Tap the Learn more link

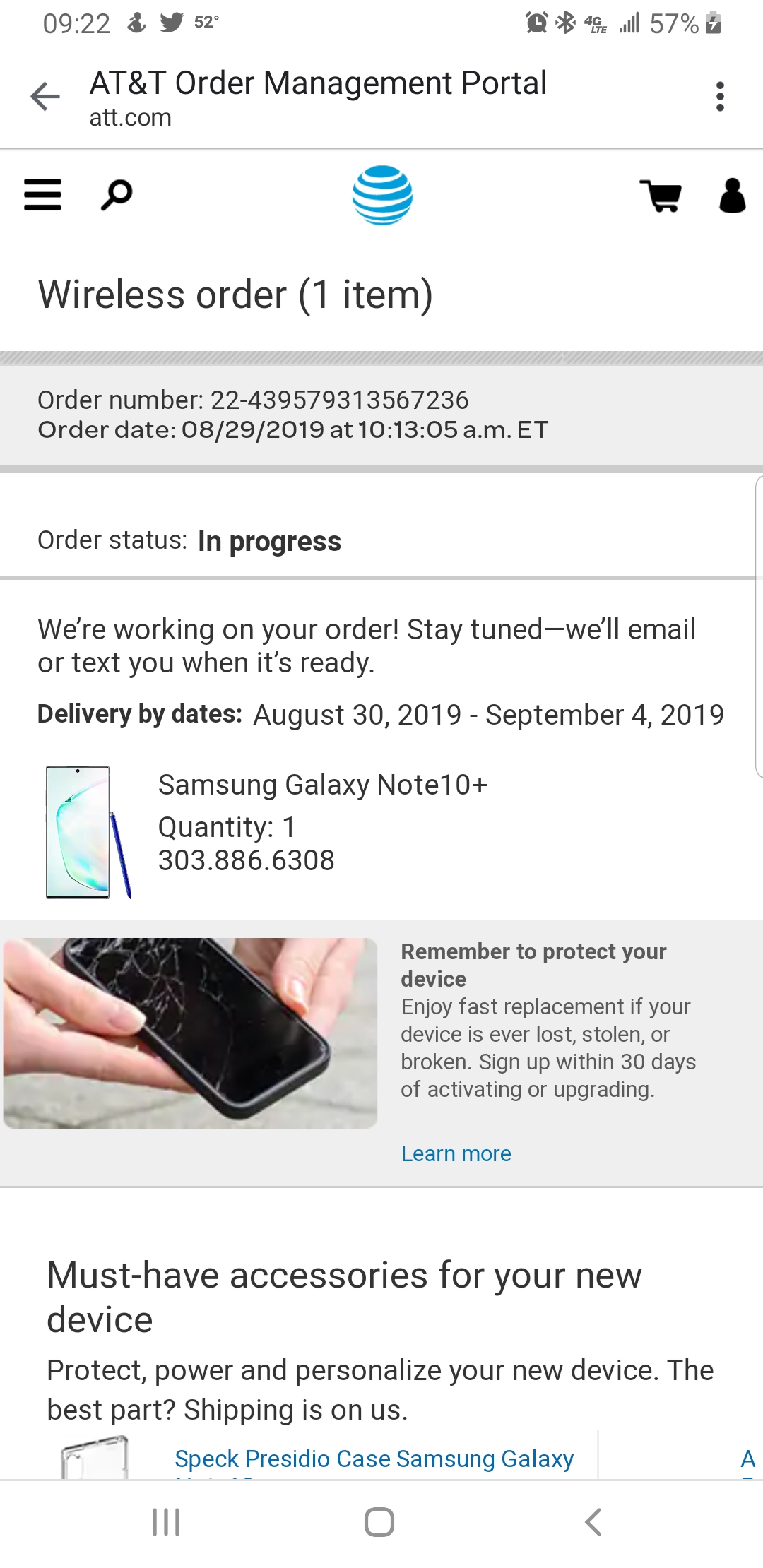(456, 1153)
